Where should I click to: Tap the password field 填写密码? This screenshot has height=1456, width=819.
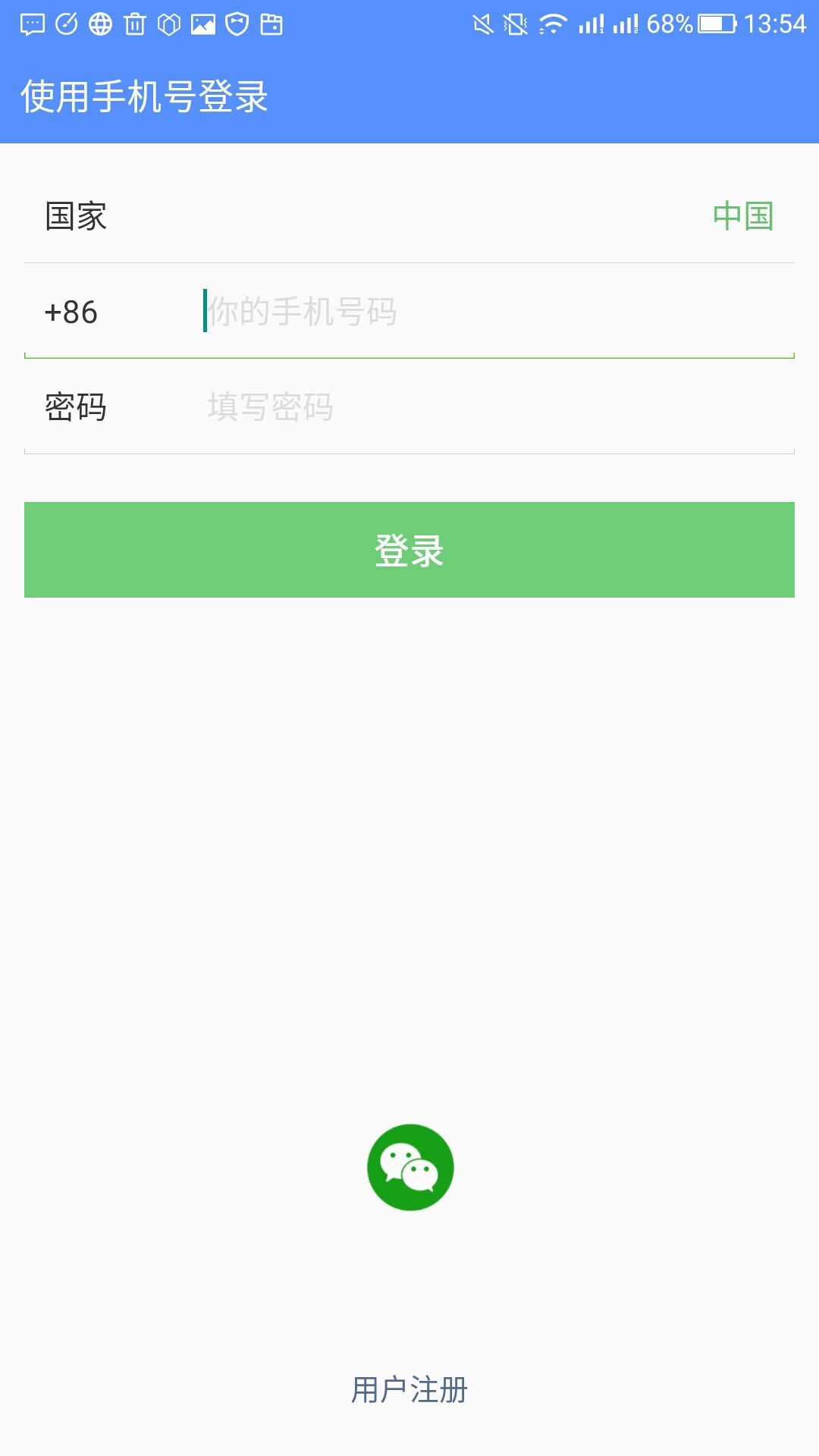point(499,407)
